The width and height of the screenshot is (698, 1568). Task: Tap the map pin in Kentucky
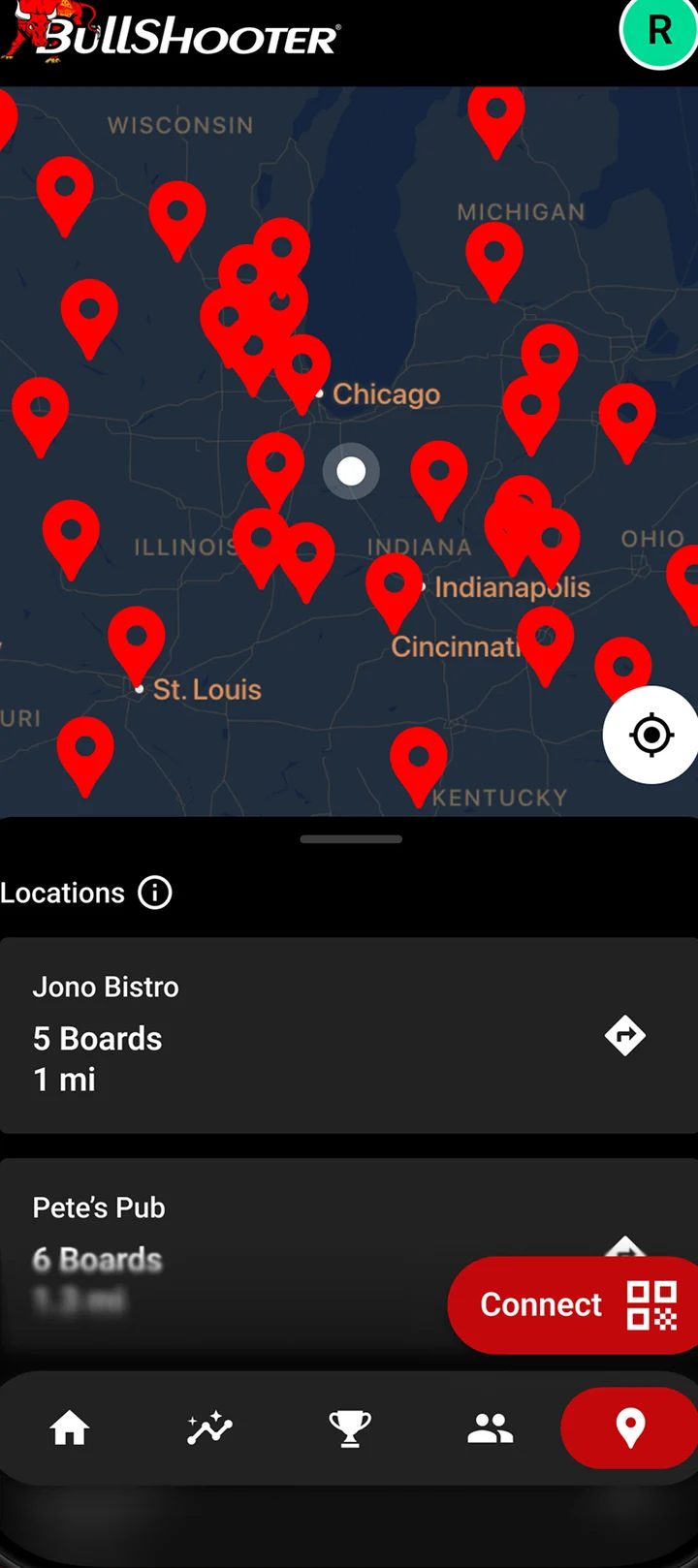pos(418,761)
